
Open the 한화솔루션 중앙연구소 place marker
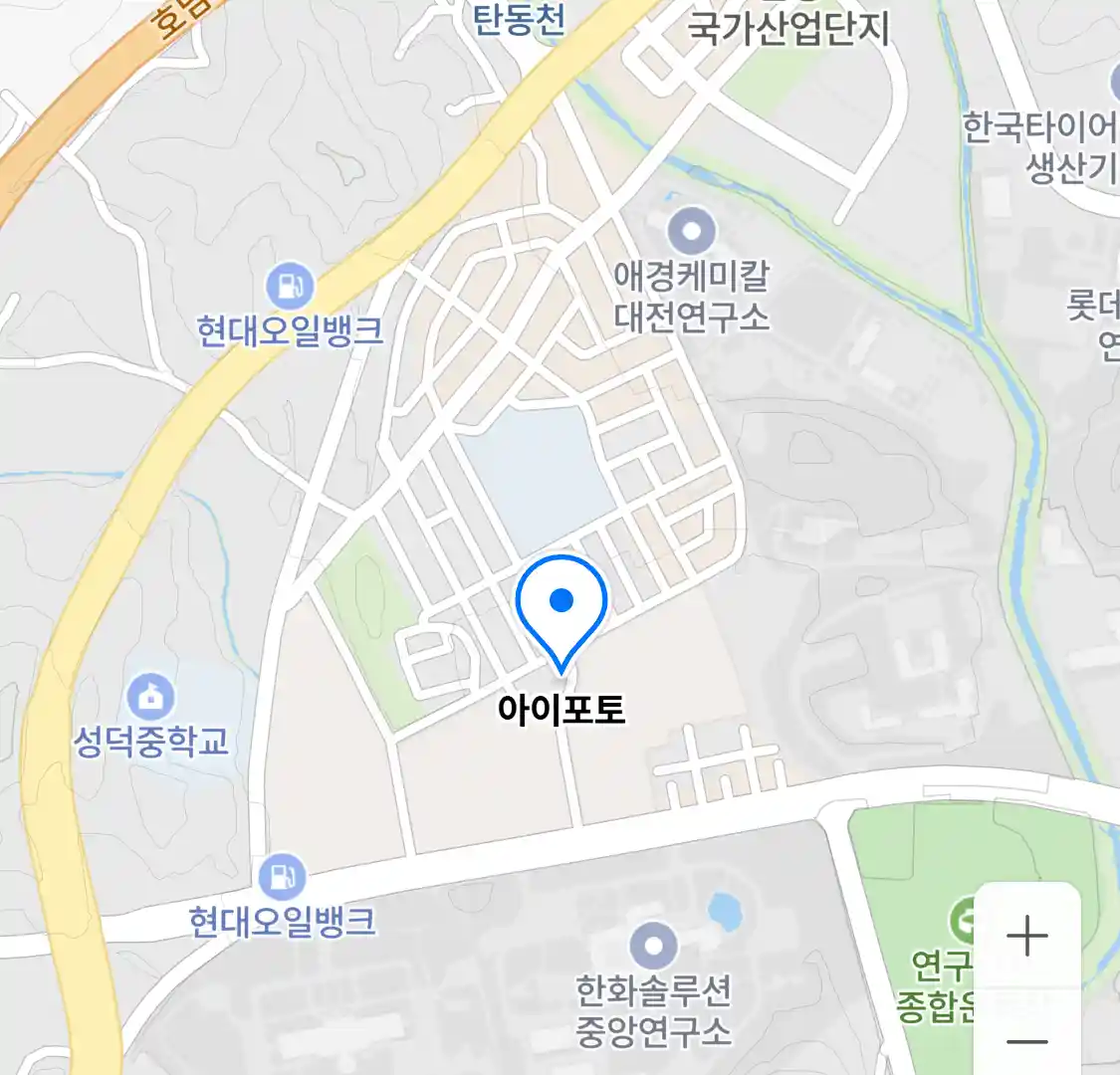point(653,946)
